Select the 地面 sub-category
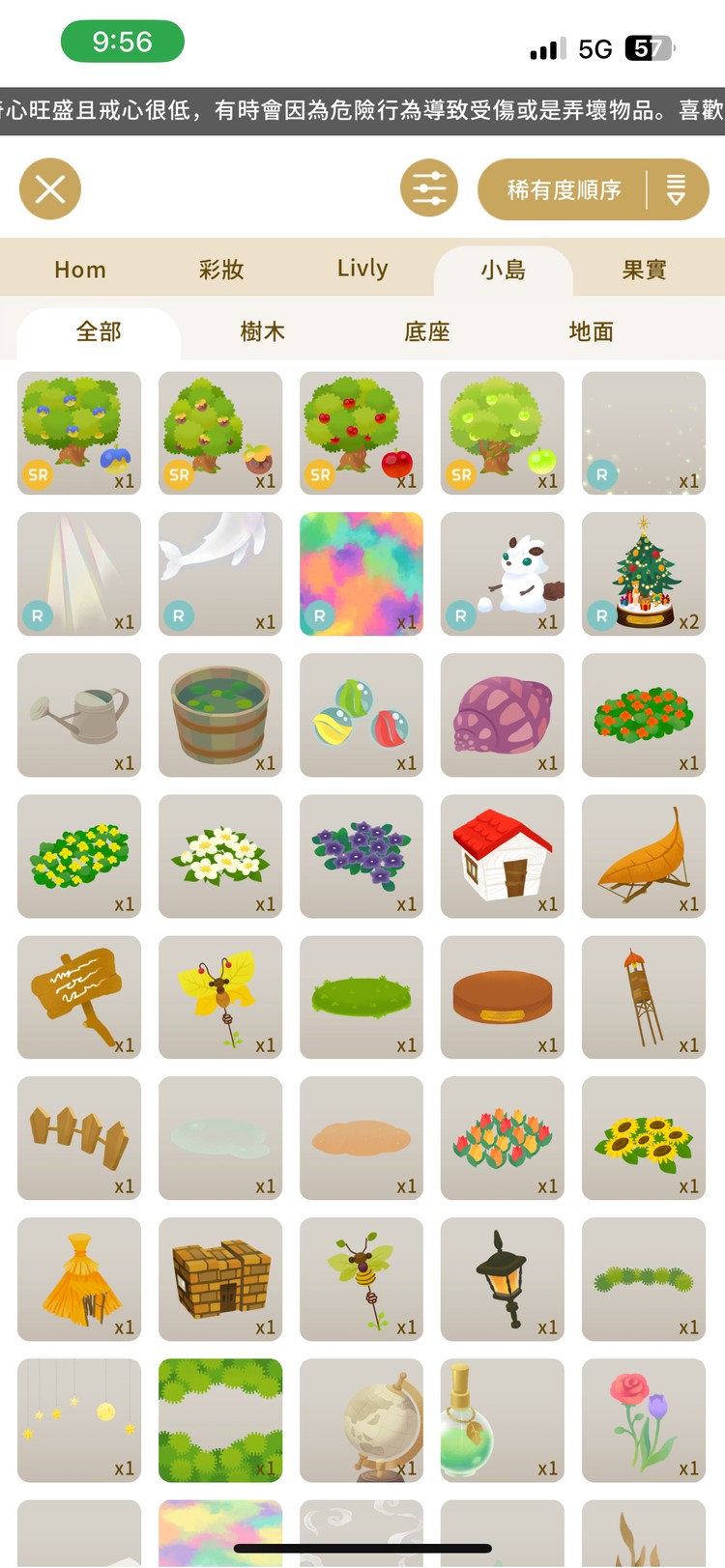The image size is (725, 1568). [x=592, y=332]
